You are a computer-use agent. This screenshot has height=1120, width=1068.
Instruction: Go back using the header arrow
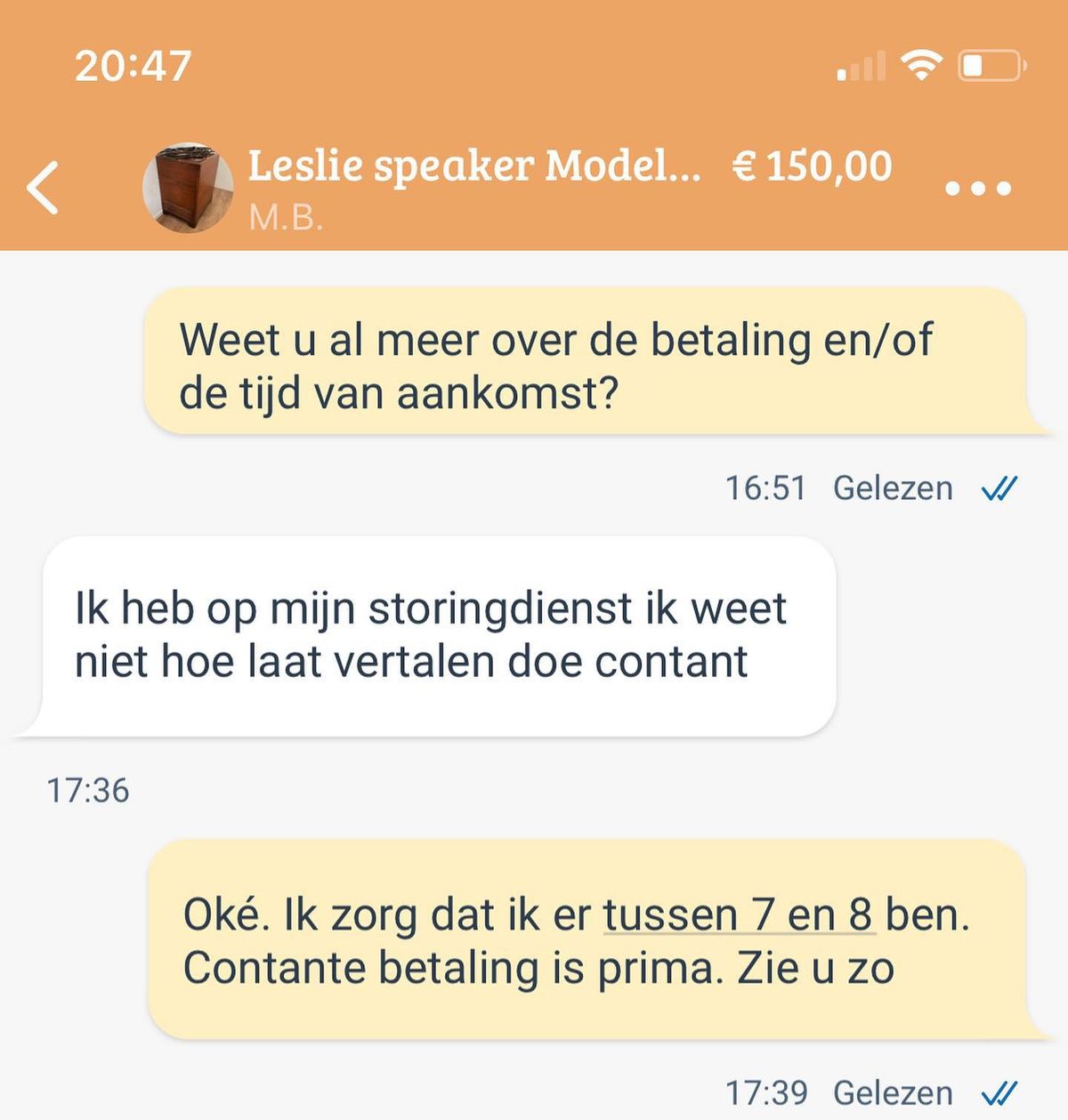coord(43,188)
